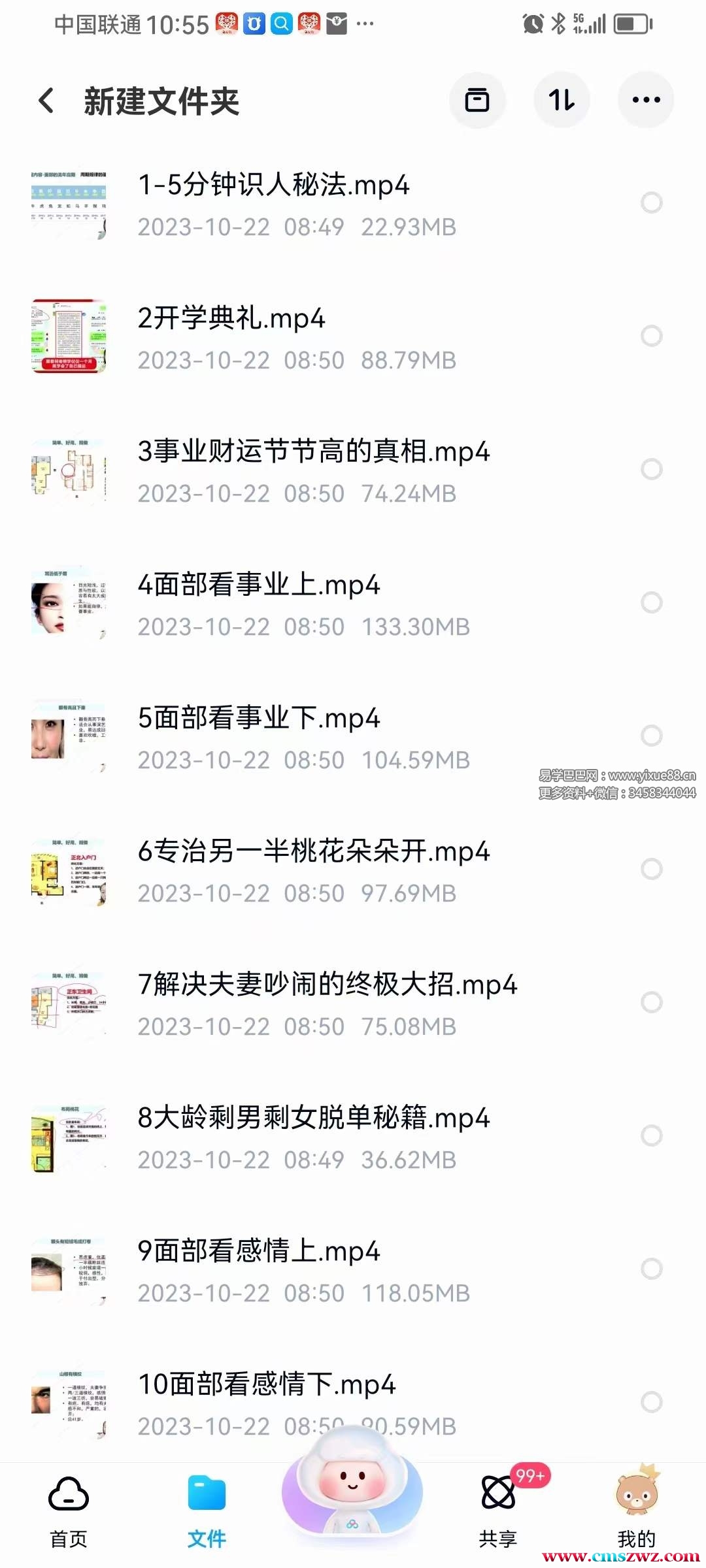Go back from 新建文件夹
The width and height of the screenshot is (706, 1568).
coord(46,101)
